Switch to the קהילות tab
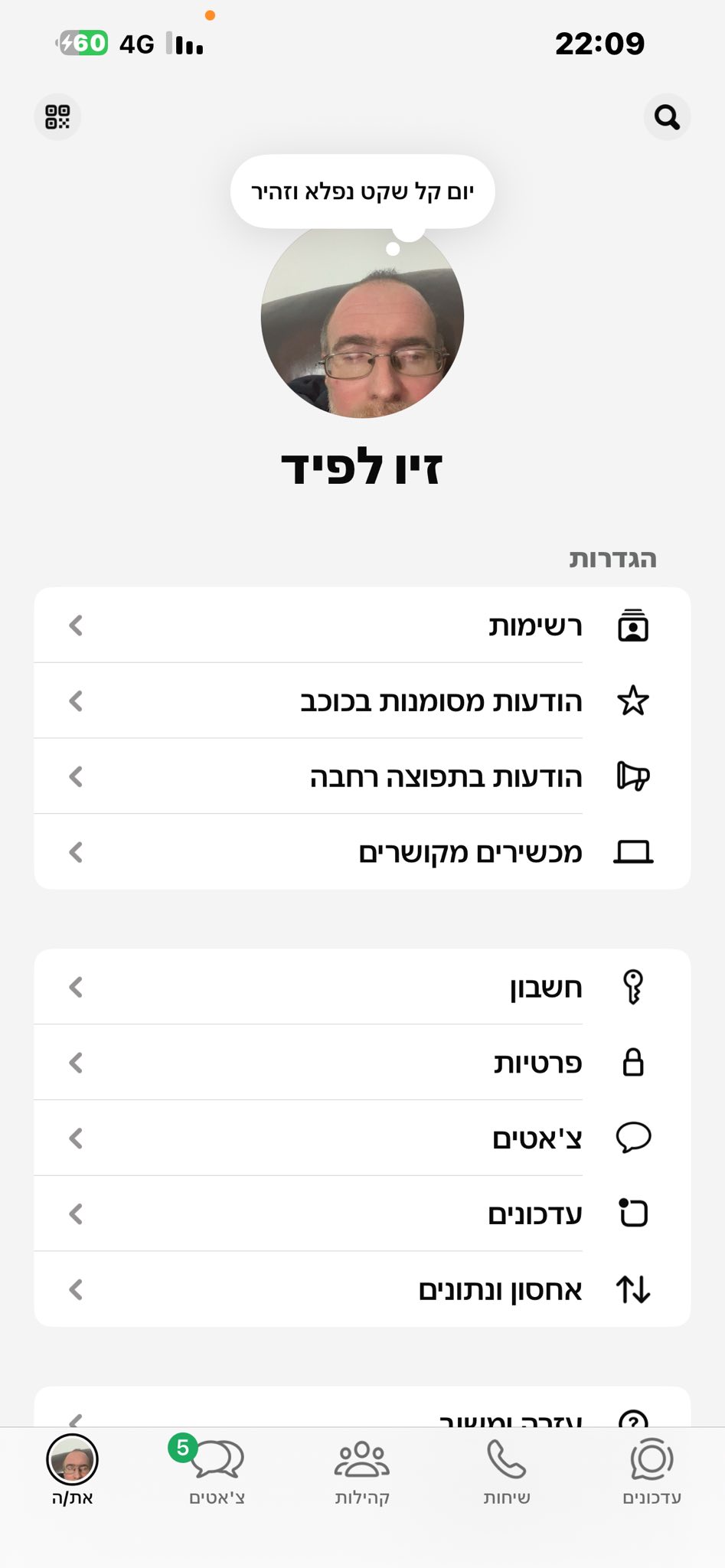 click(362, 1472)
